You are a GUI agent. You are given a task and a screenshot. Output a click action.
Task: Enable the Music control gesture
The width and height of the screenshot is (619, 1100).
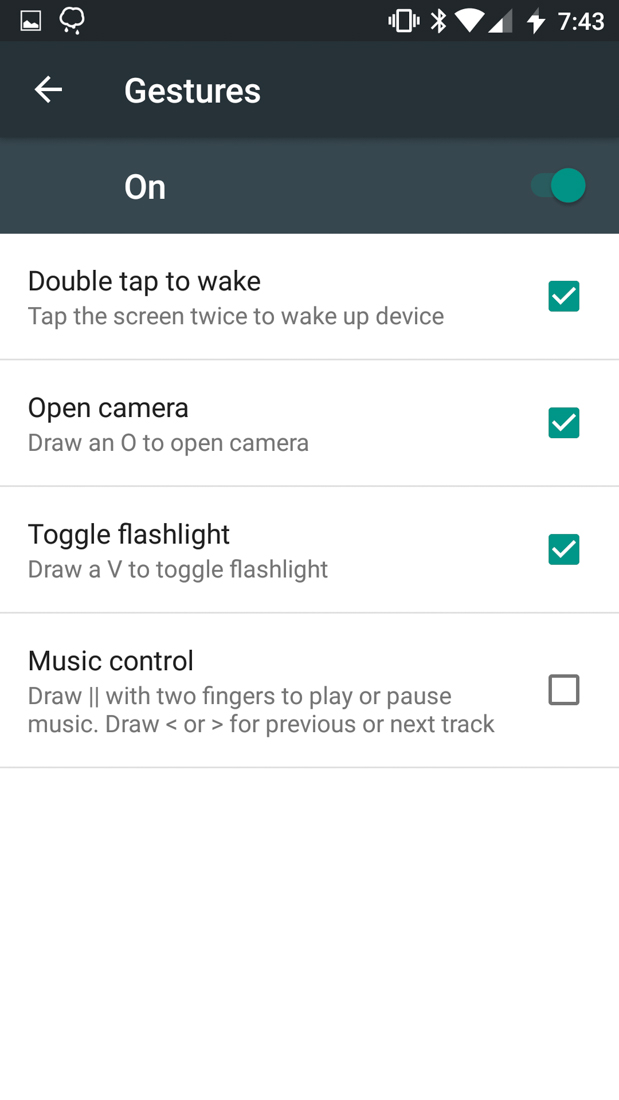(563, 690)
